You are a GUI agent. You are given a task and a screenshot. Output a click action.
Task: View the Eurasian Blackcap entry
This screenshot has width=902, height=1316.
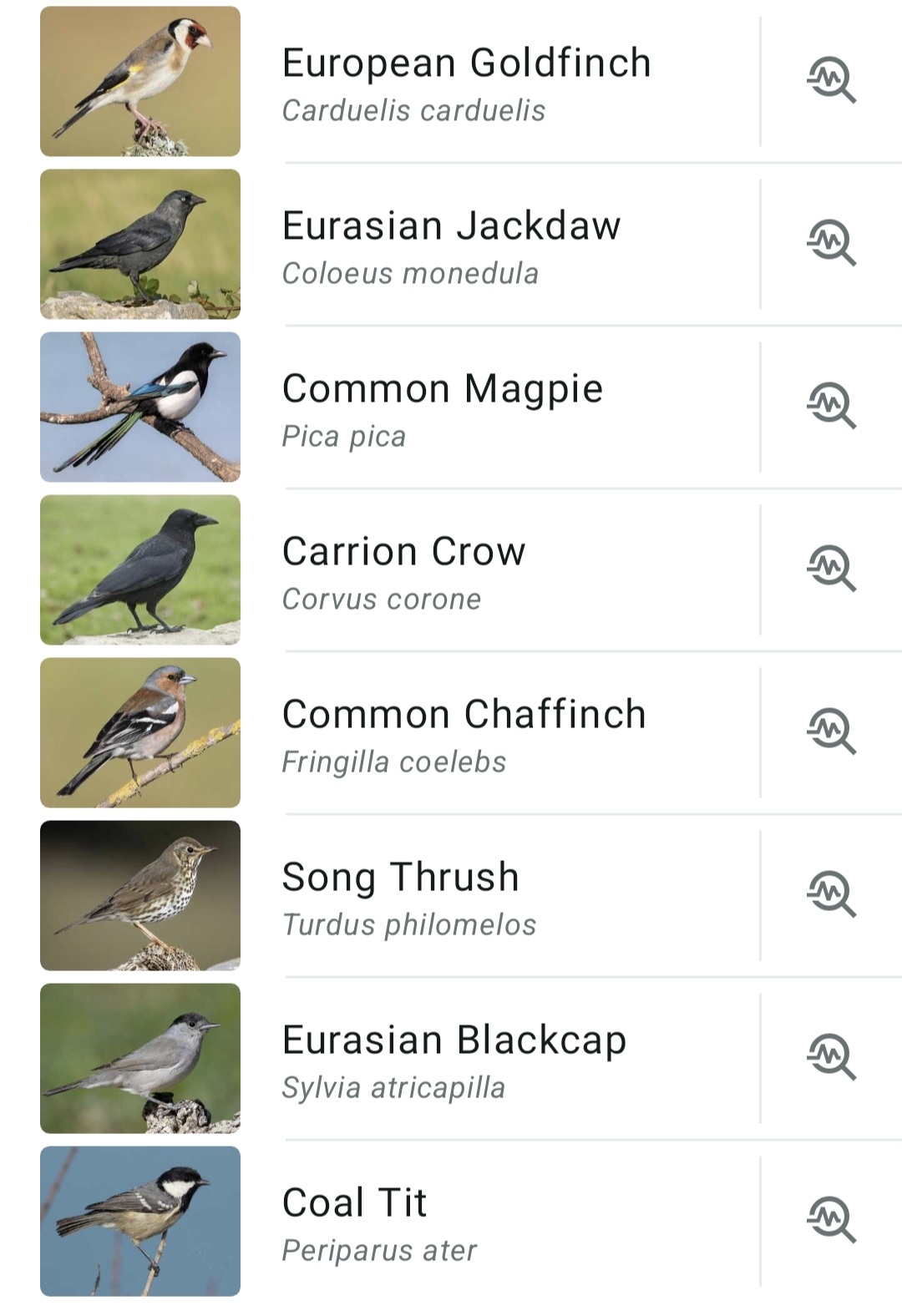[454, 1059]
